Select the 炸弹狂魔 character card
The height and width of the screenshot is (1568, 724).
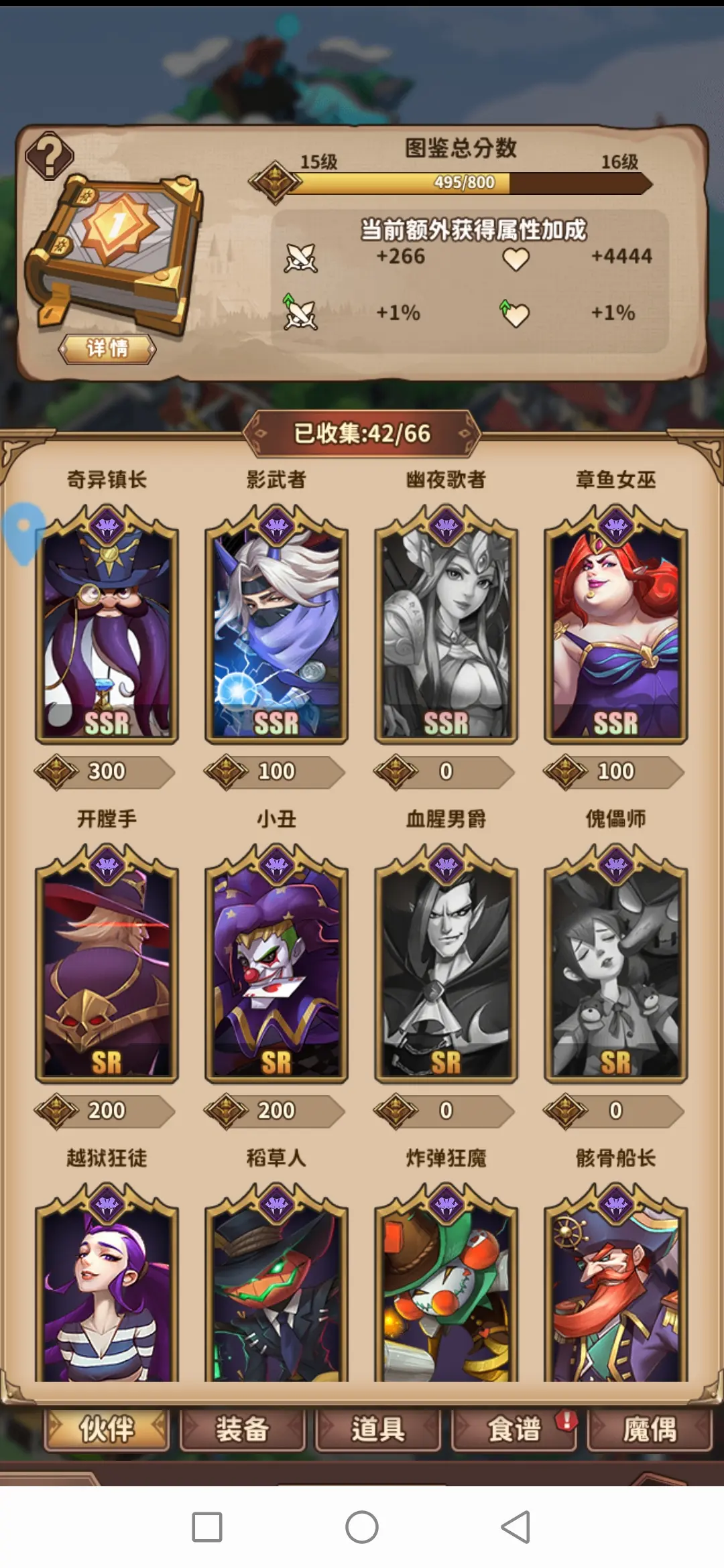pos(446,1293)
